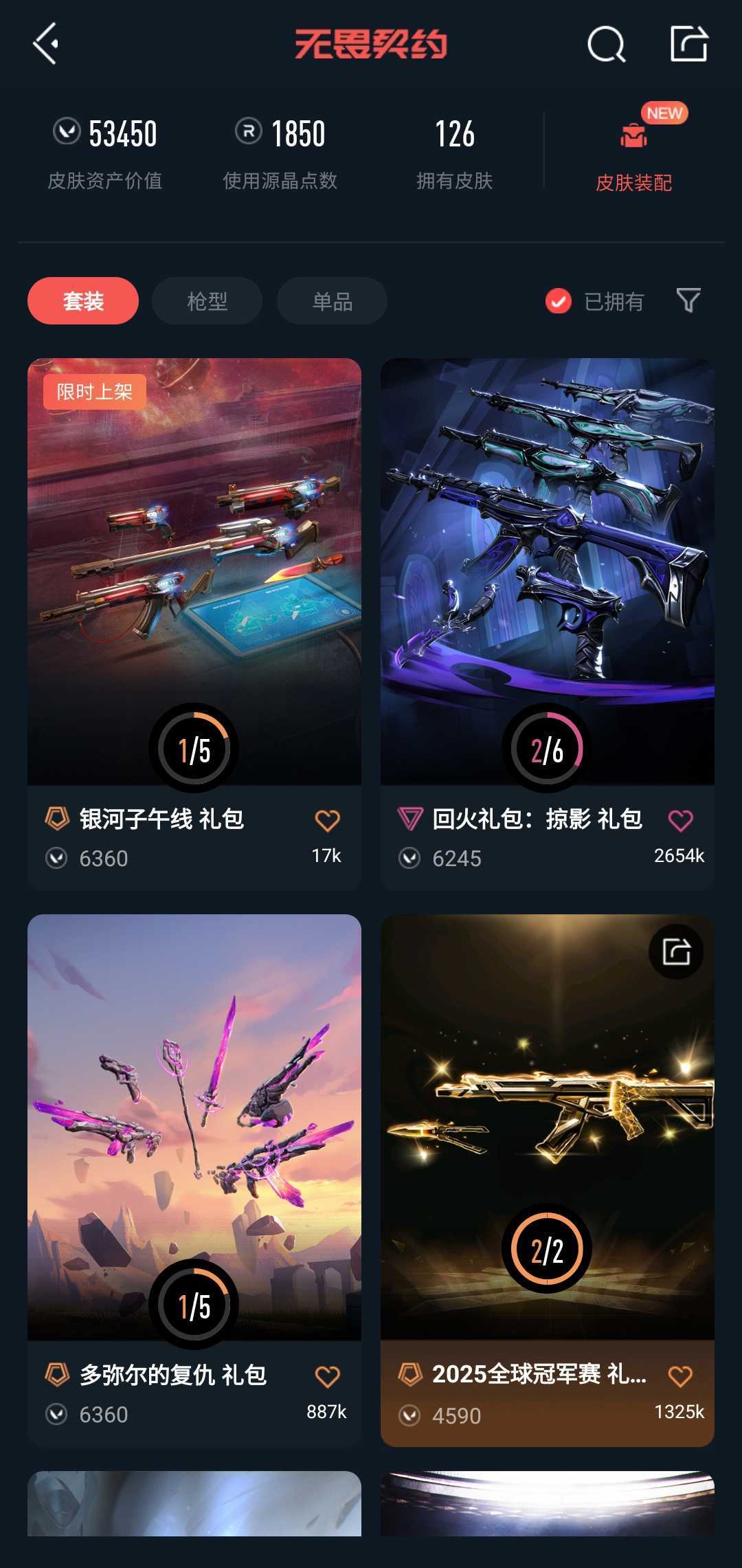Screen dimensions: 742x1568
Task: Switch to the 枪型 tab
Action: point(207,300)
